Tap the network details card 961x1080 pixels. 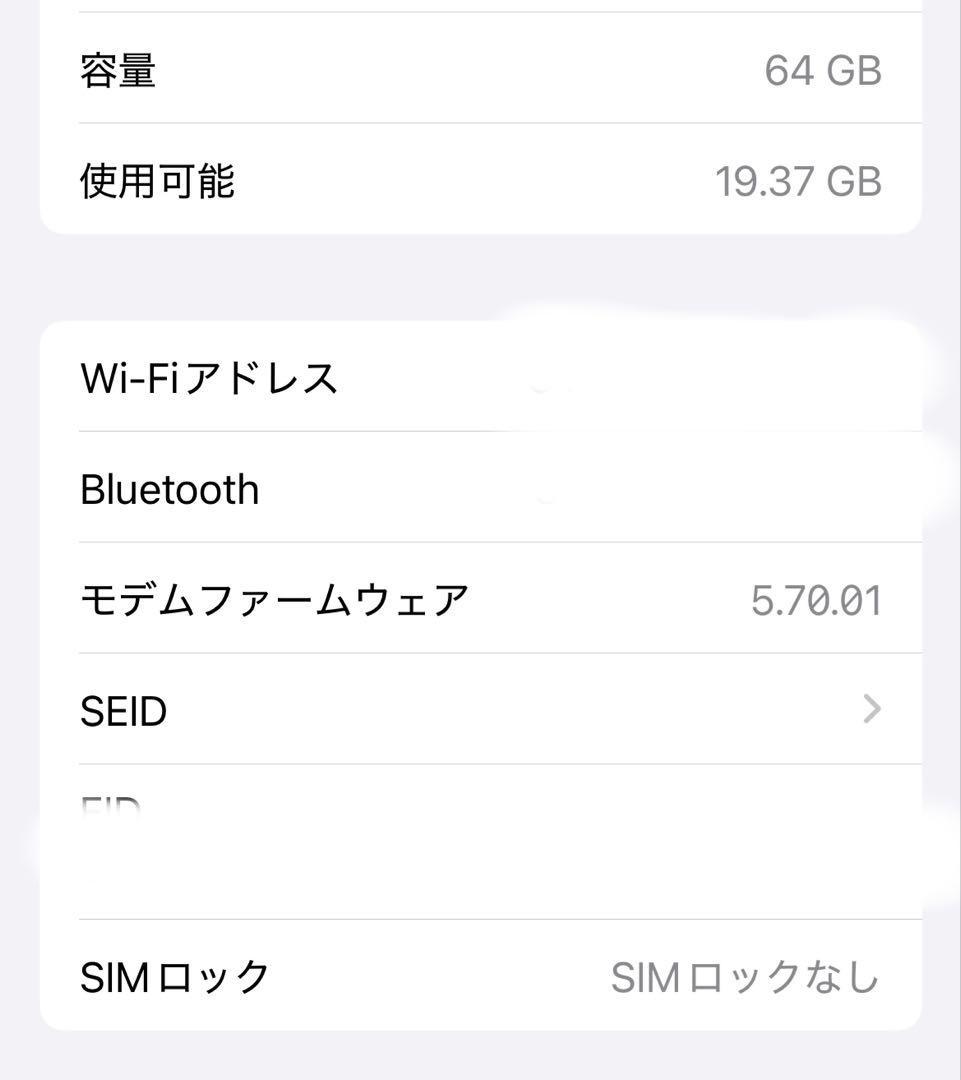coord(480,670)
